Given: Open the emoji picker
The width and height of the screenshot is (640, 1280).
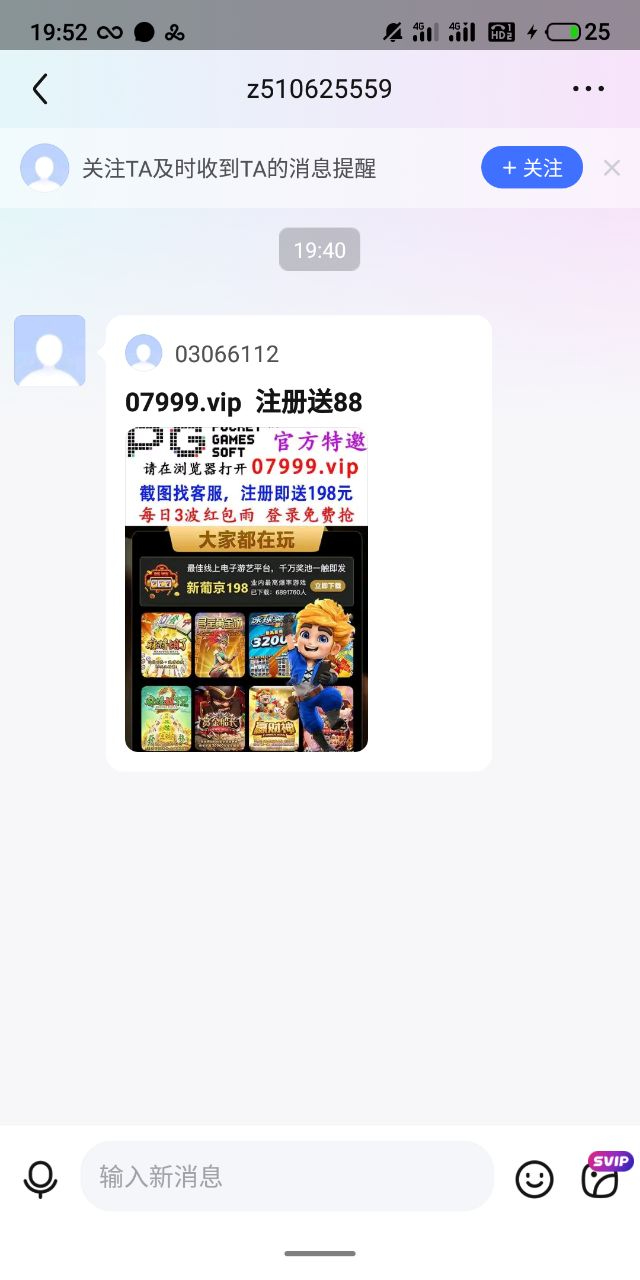Looking at the screenshot, I should (x=534, y=1179).
